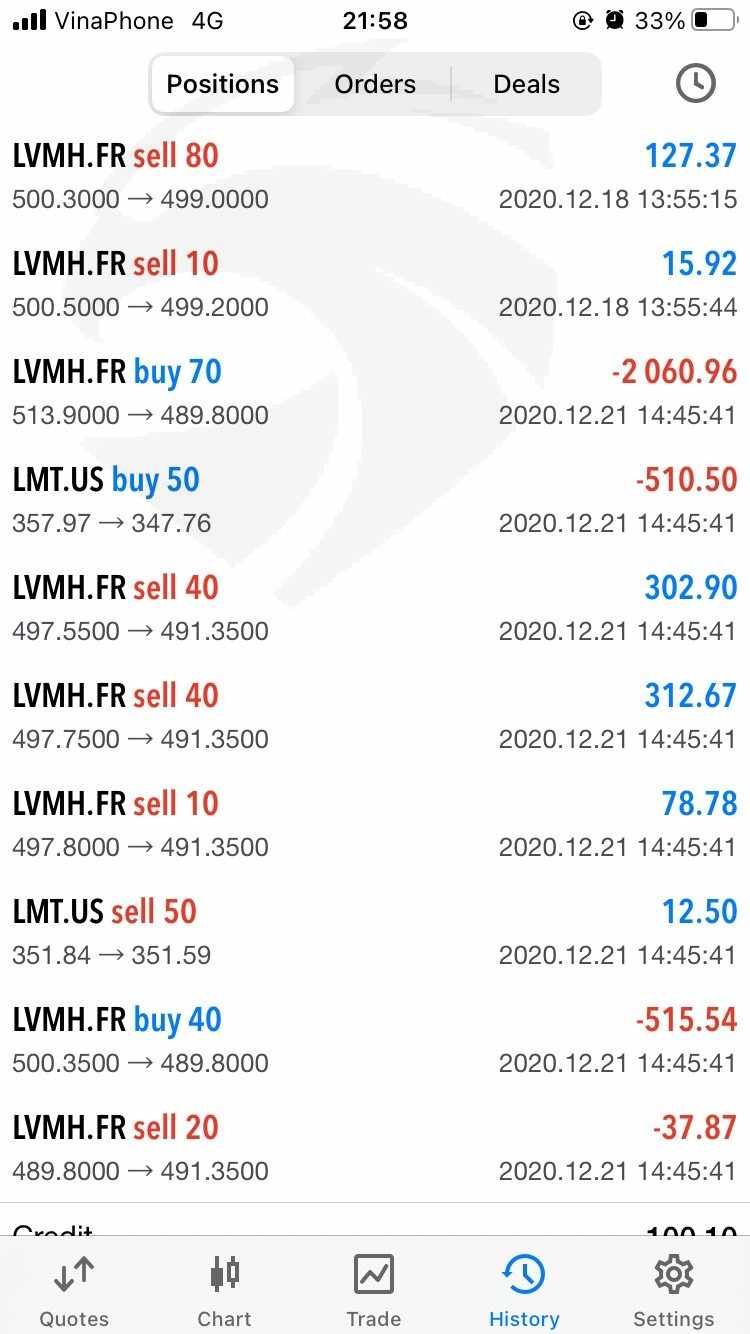Open the Settings tab

(674, 1290)
